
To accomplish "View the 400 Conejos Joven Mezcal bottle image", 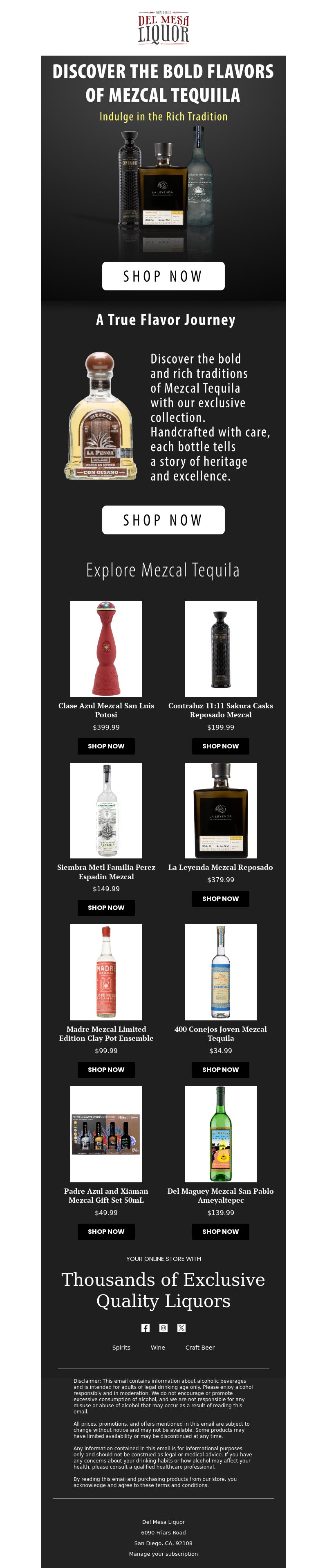I will pyautogui.click(x=220, y=972).
